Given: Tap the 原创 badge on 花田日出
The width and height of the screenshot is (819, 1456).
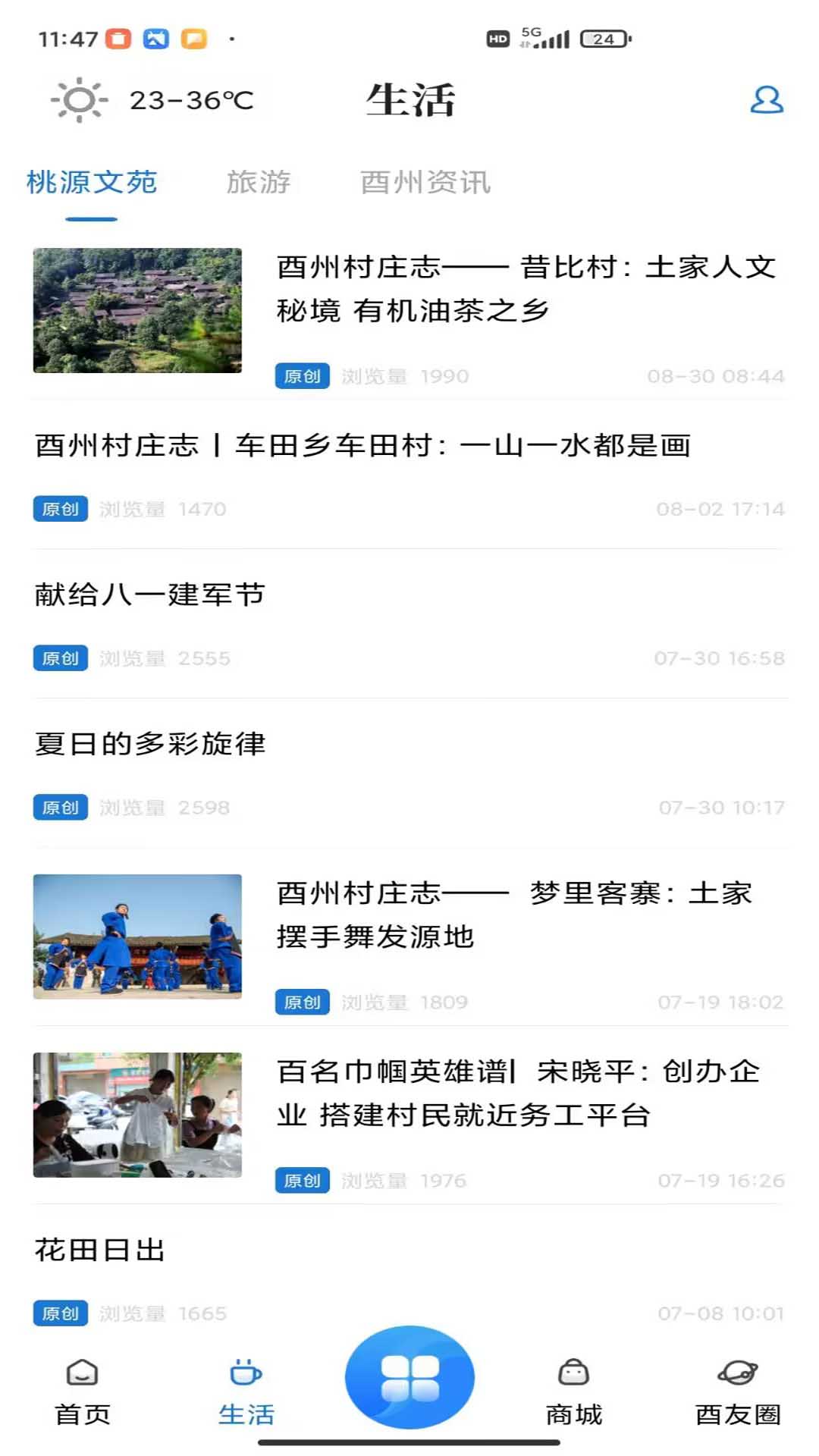Looking at the screenshot, I should (61, 1314).
